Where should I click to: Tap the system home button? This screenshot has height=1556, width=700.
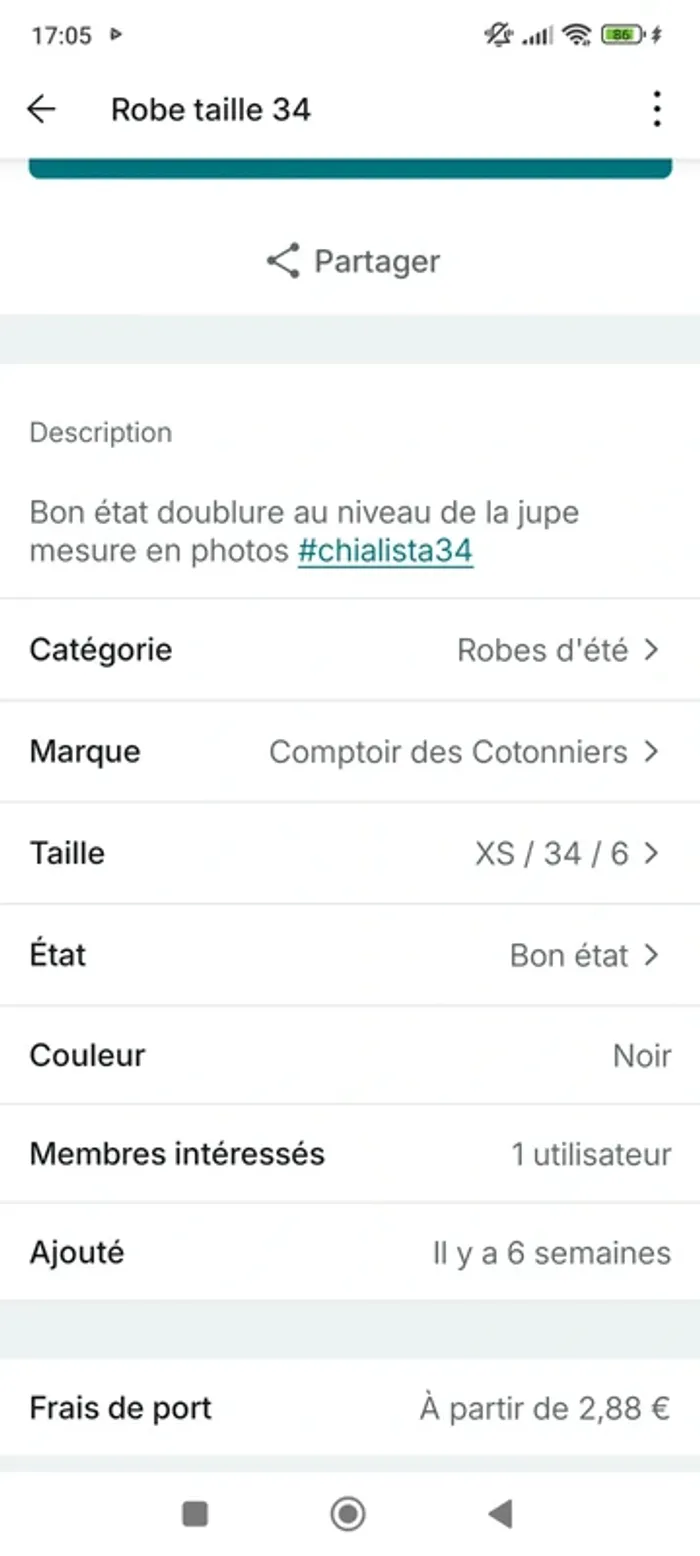[x=348, y=1514]
